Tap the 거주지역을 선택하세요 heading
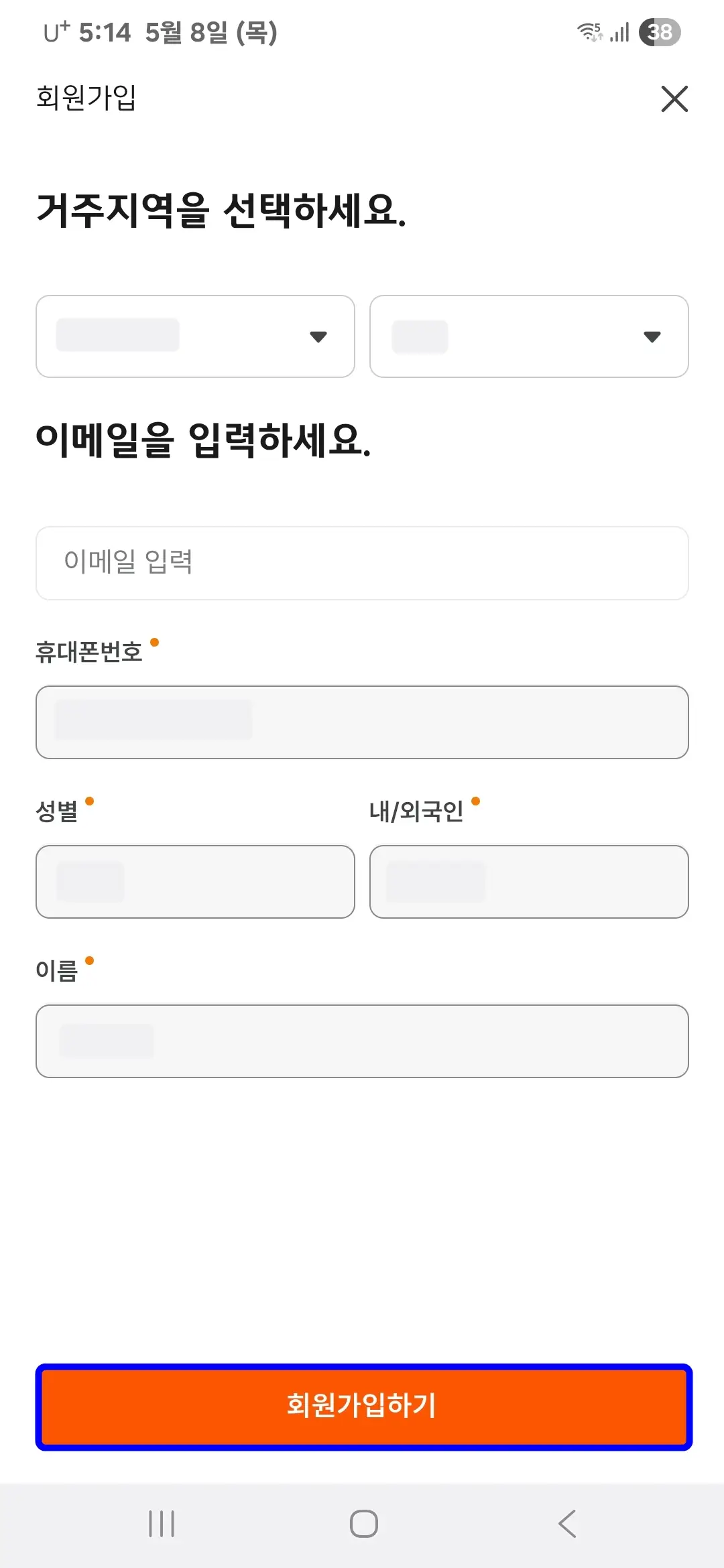 [221, 210]
